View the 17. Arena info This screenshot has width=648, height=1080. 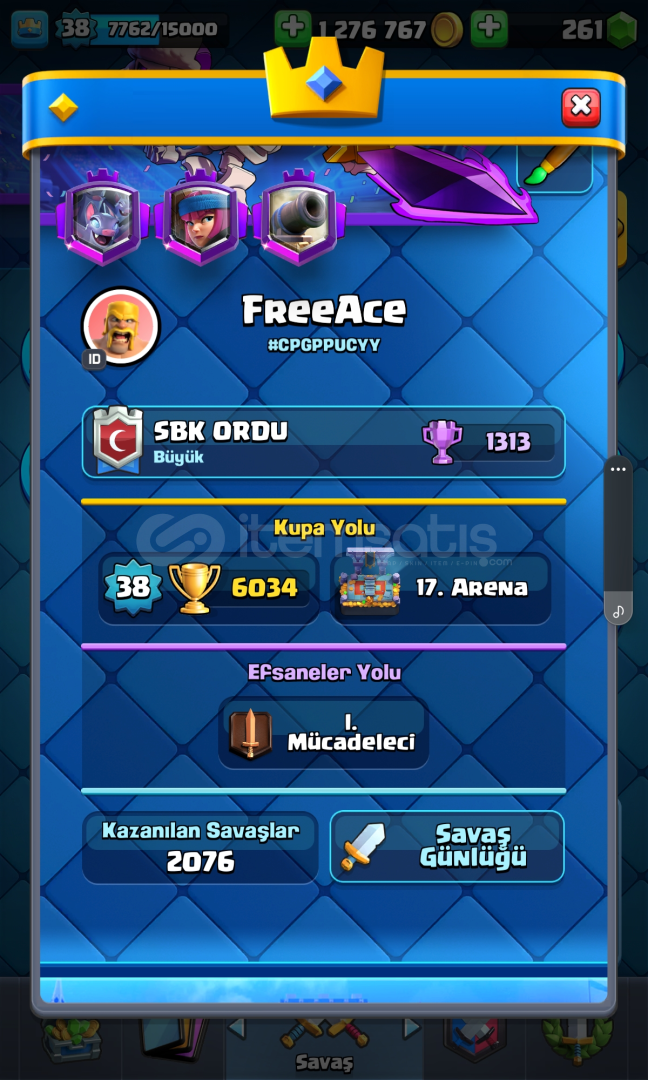point(441,588)
